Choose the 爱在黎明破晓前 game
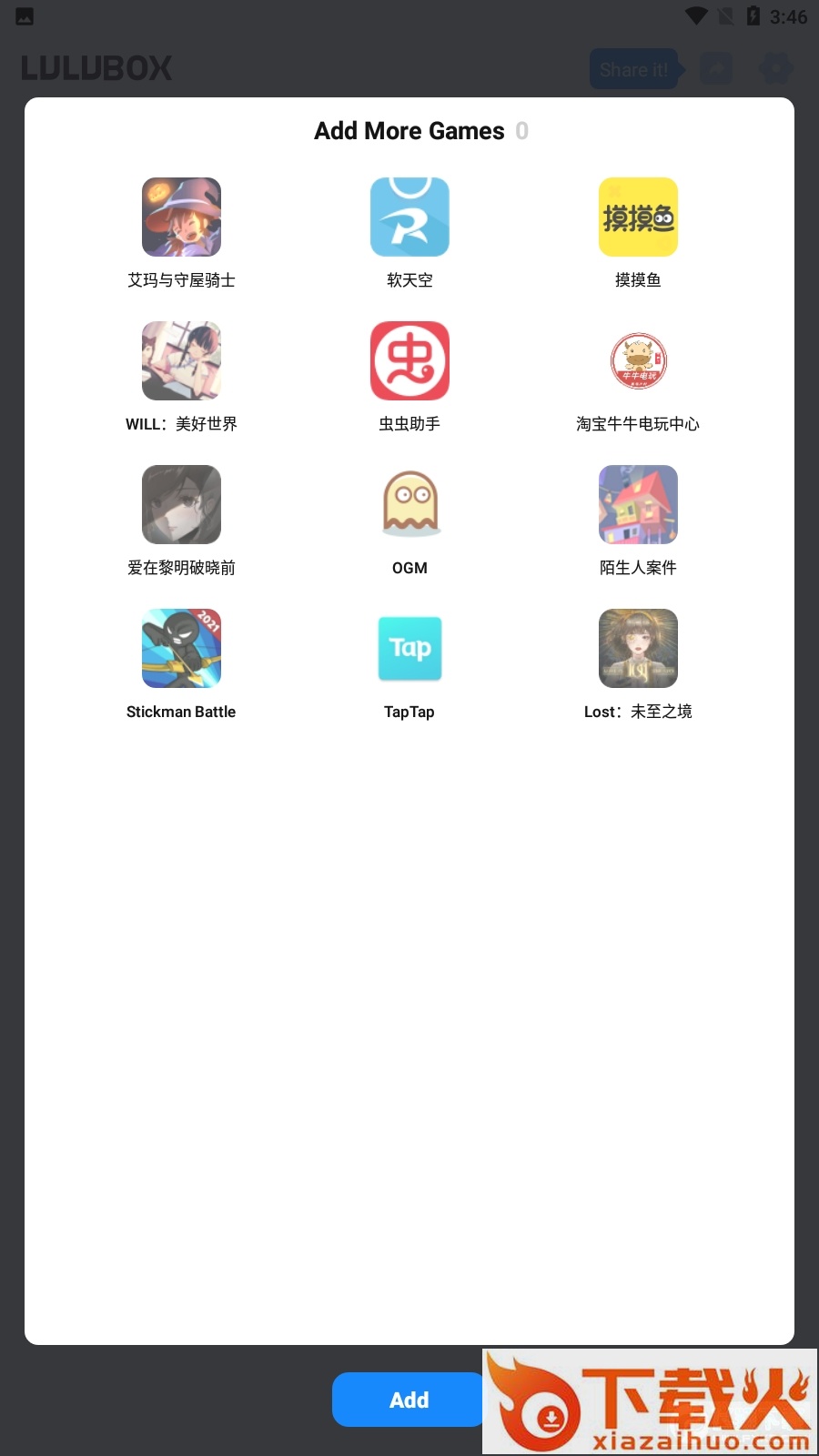This screenshot has height=1456, width=819. pyautogui.click(x=181, y=505)
